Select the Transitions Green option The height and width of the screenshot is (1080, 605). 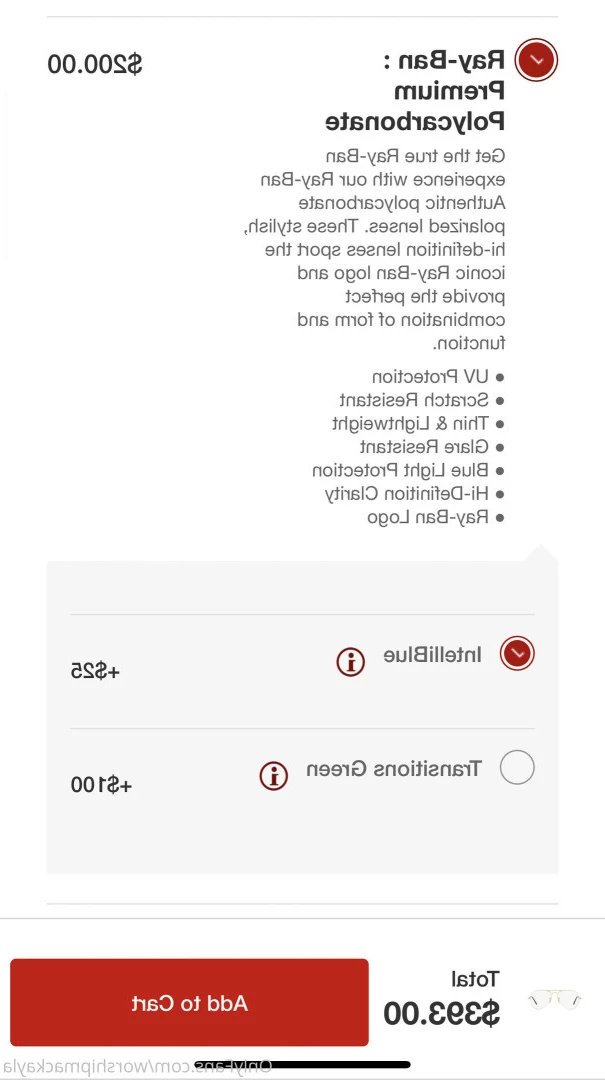[517, 767]
